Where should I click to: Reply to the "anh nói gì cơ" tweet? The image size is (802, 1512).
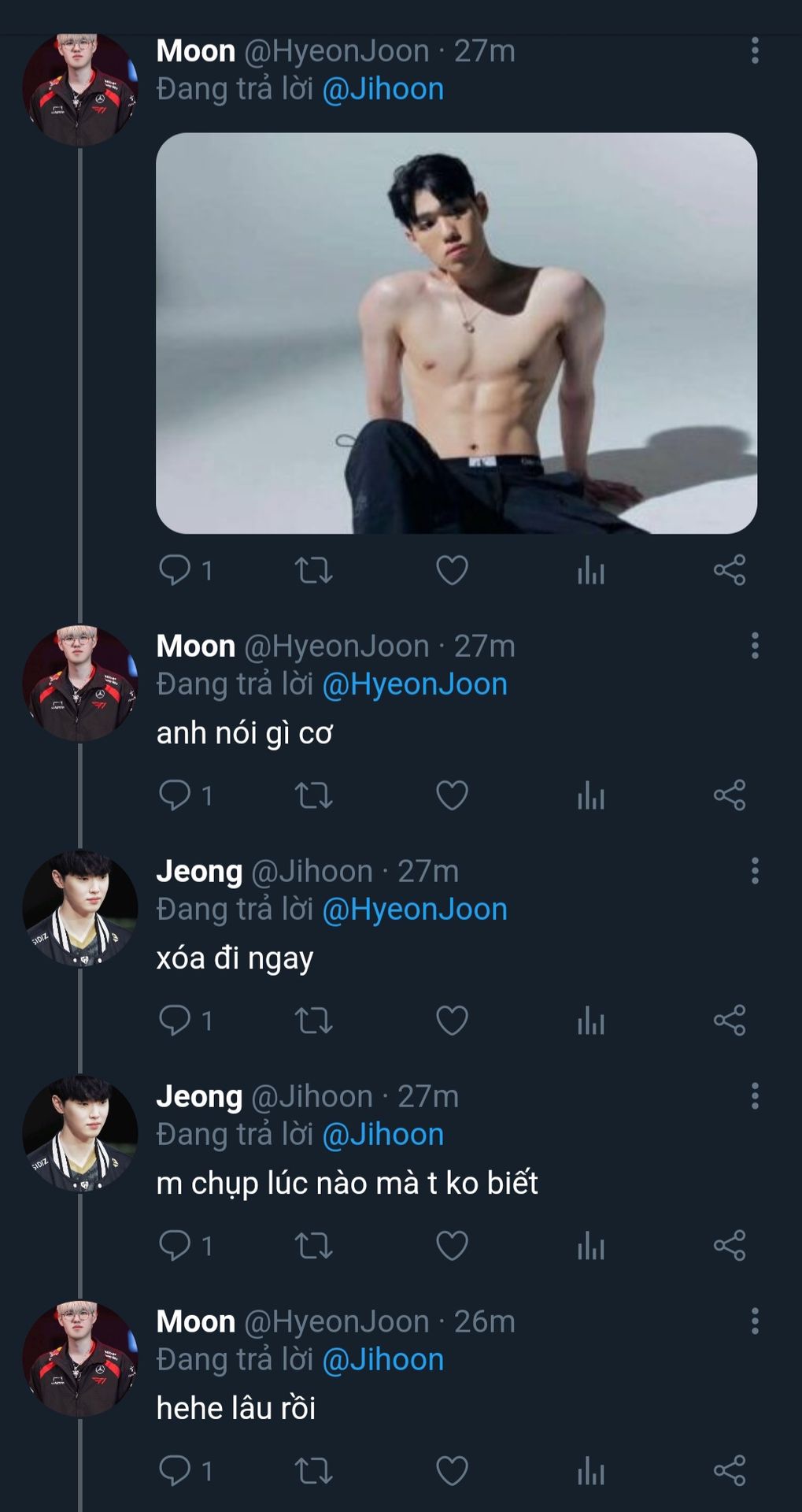(175, 795)
